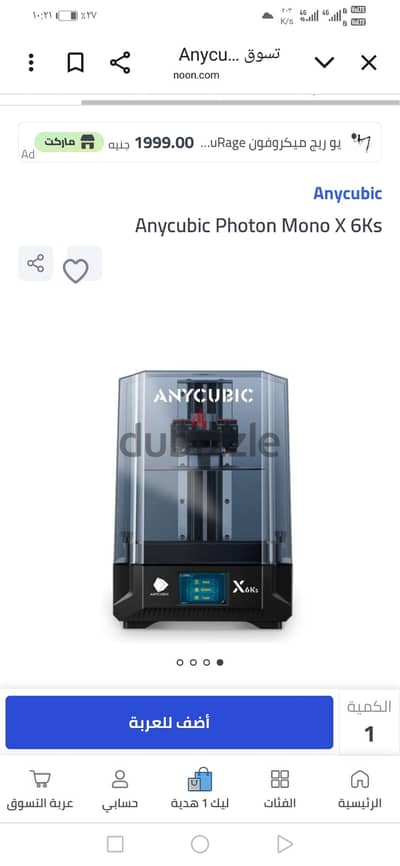Open عربة التسوق shopping cart tab
Image resolution: width=400 pixels, height=866 pixels.
40,790
